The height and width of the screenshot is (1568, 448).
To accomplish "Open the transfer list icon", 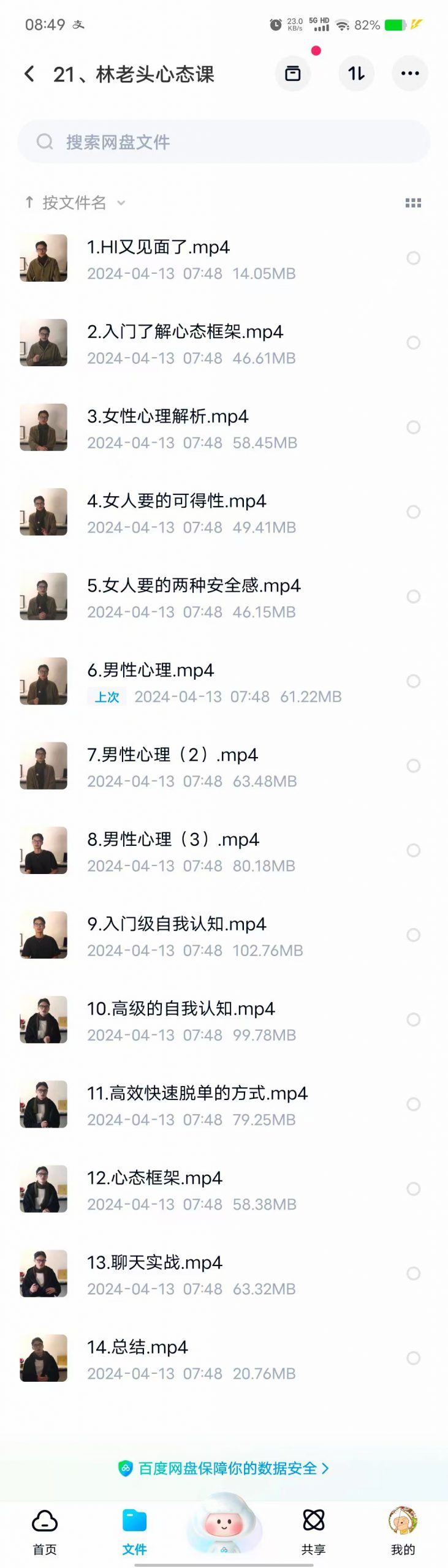I will [x=293, y=73].
